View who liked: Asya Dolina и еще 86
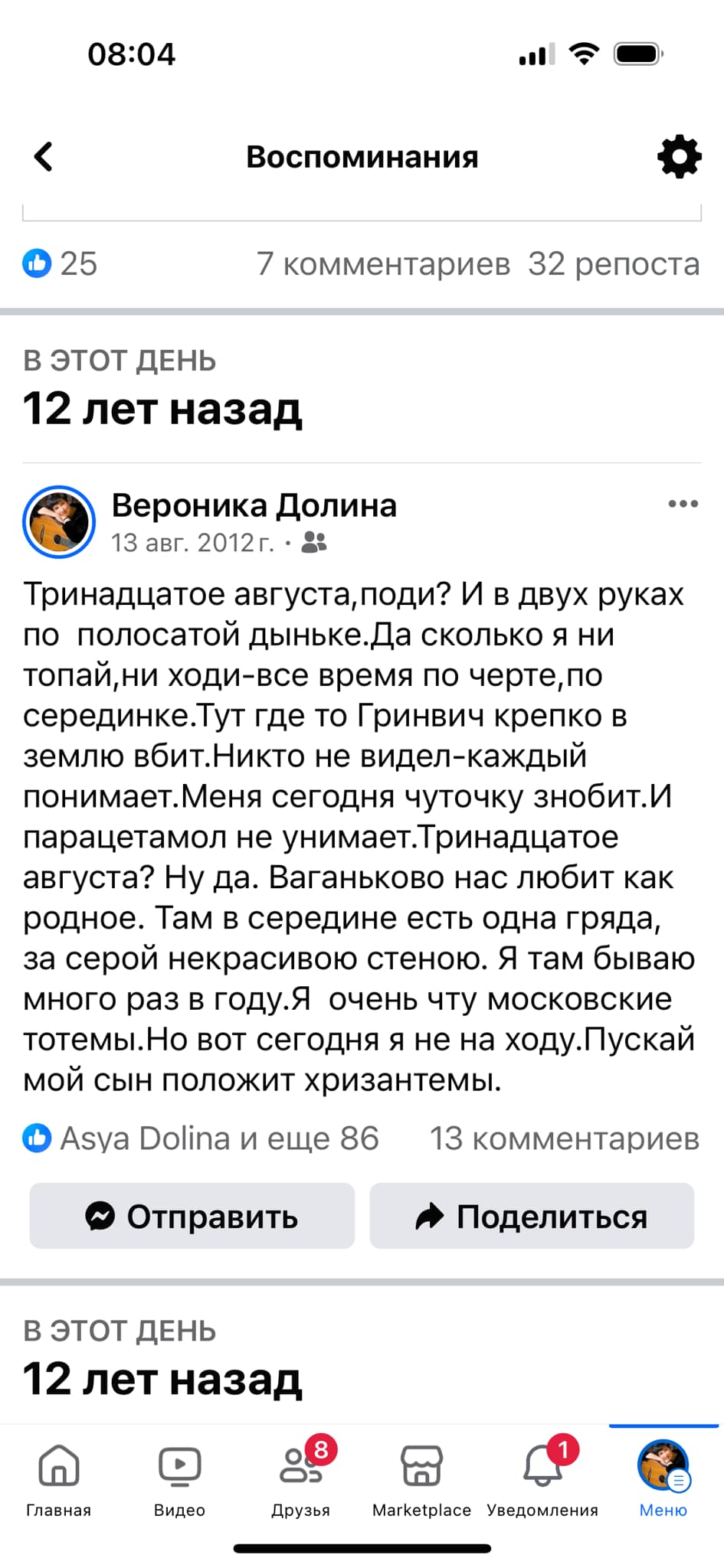 click(x=201, y=1138)
